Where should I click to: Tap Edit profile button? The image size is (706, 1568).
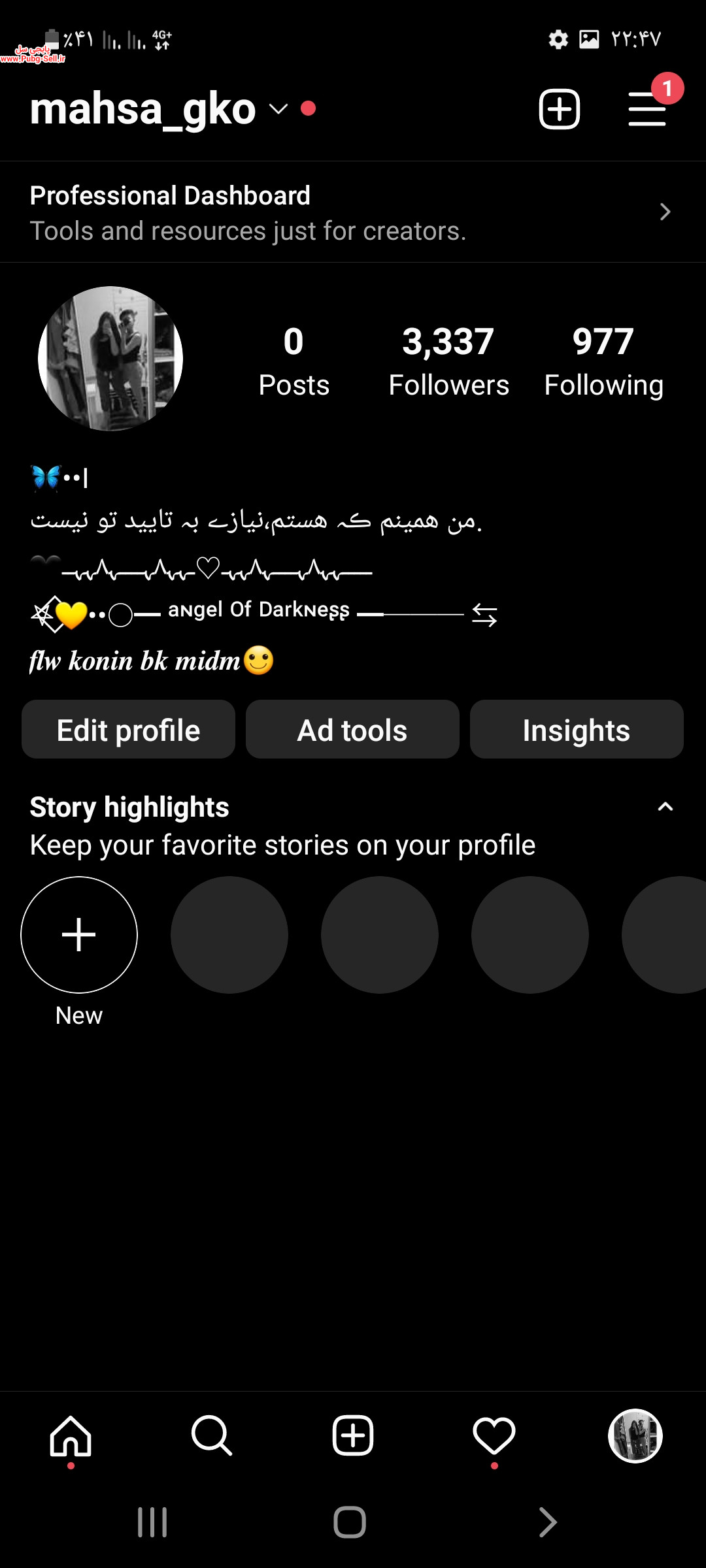128,729
